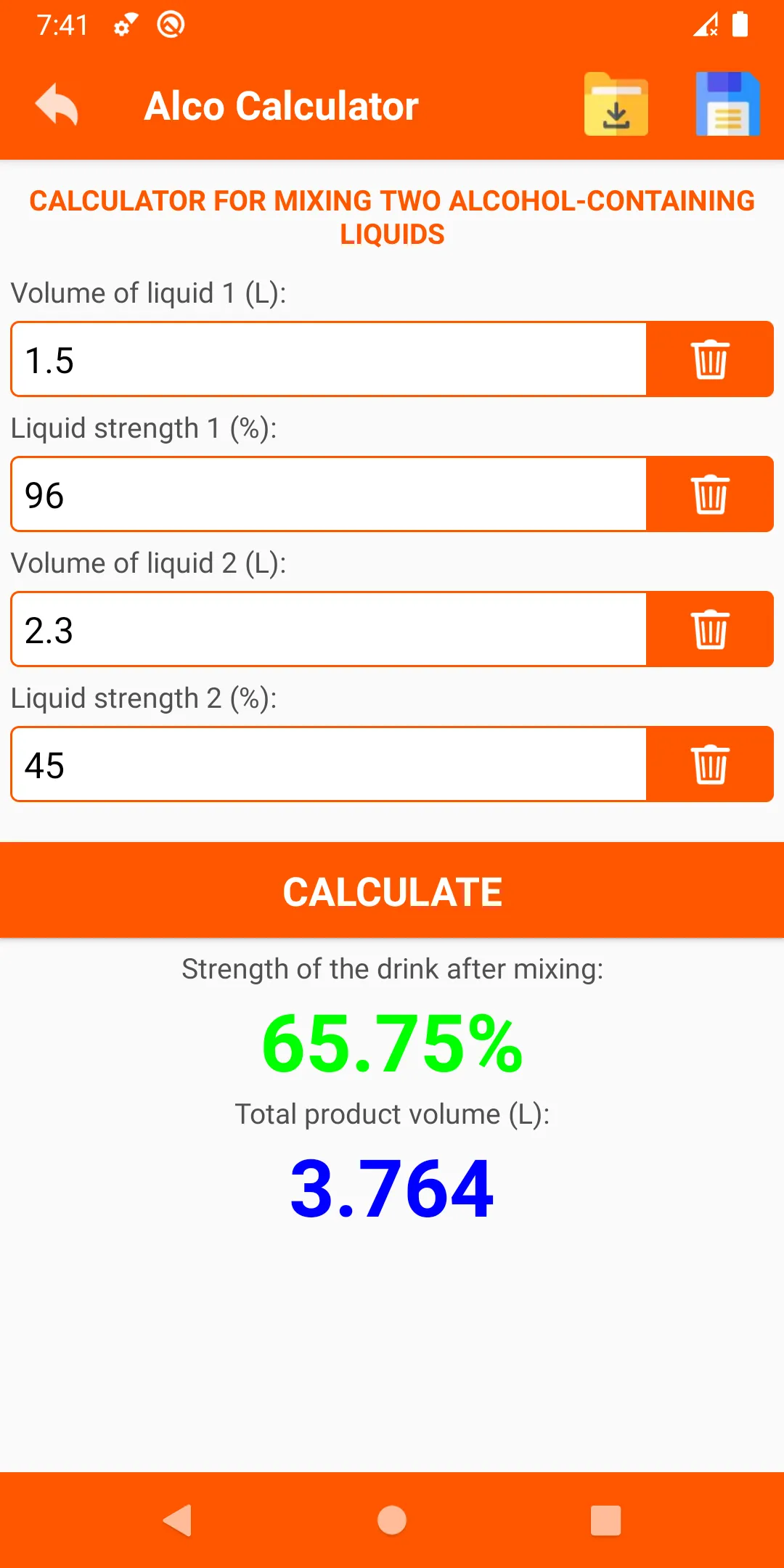Open the system recent apps view
The width and height of the screenshot is (784, 1568).
[606, 1520]
